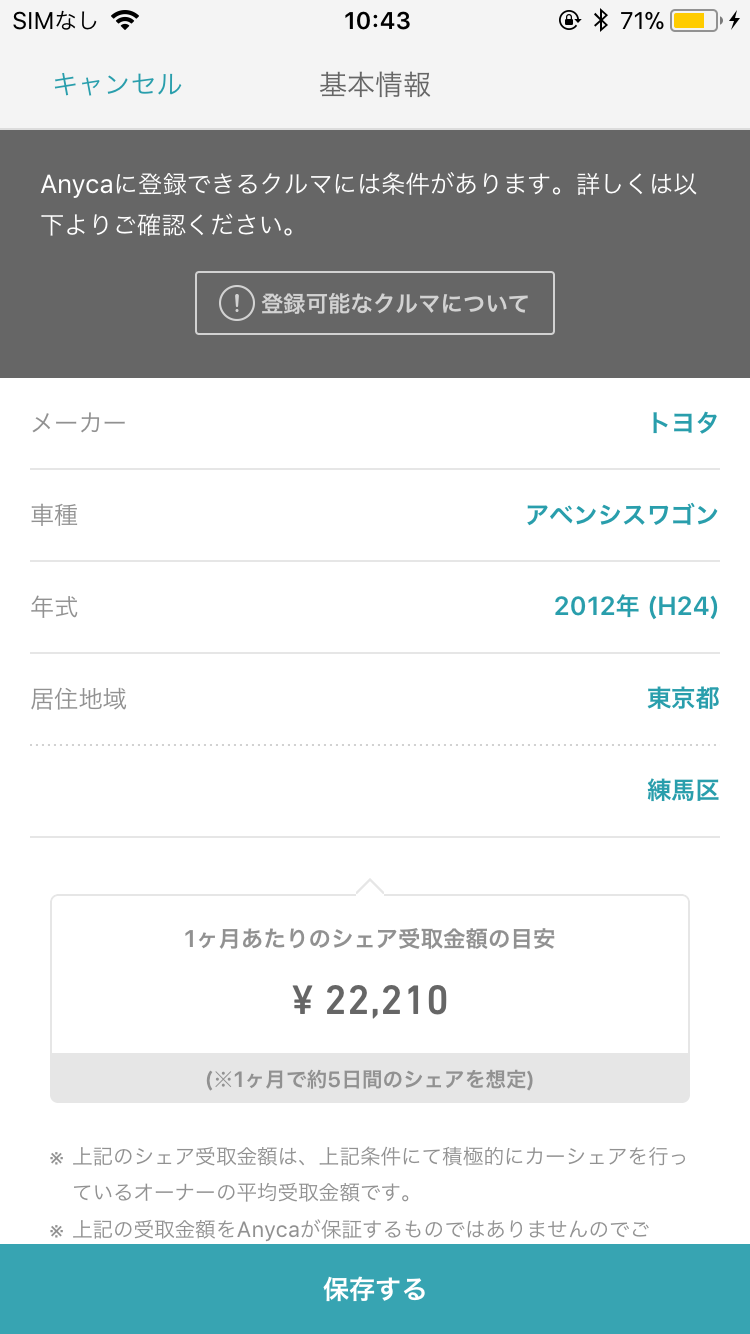Select the 車種 row アベンシスワゴン

[621, 515]
